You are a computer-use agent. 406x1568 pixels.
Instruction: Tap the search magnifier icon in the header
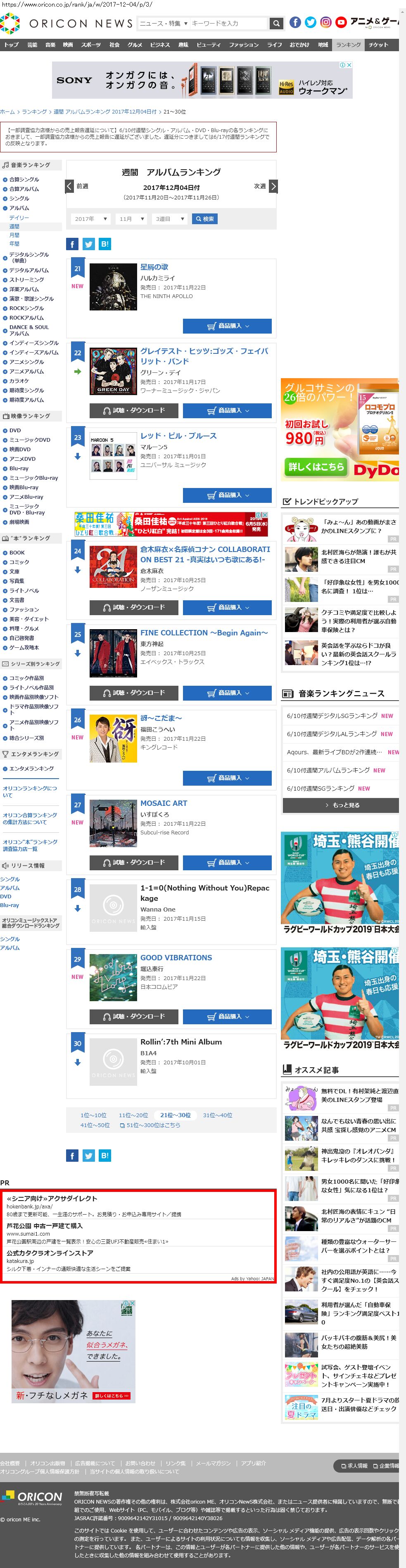276,23
